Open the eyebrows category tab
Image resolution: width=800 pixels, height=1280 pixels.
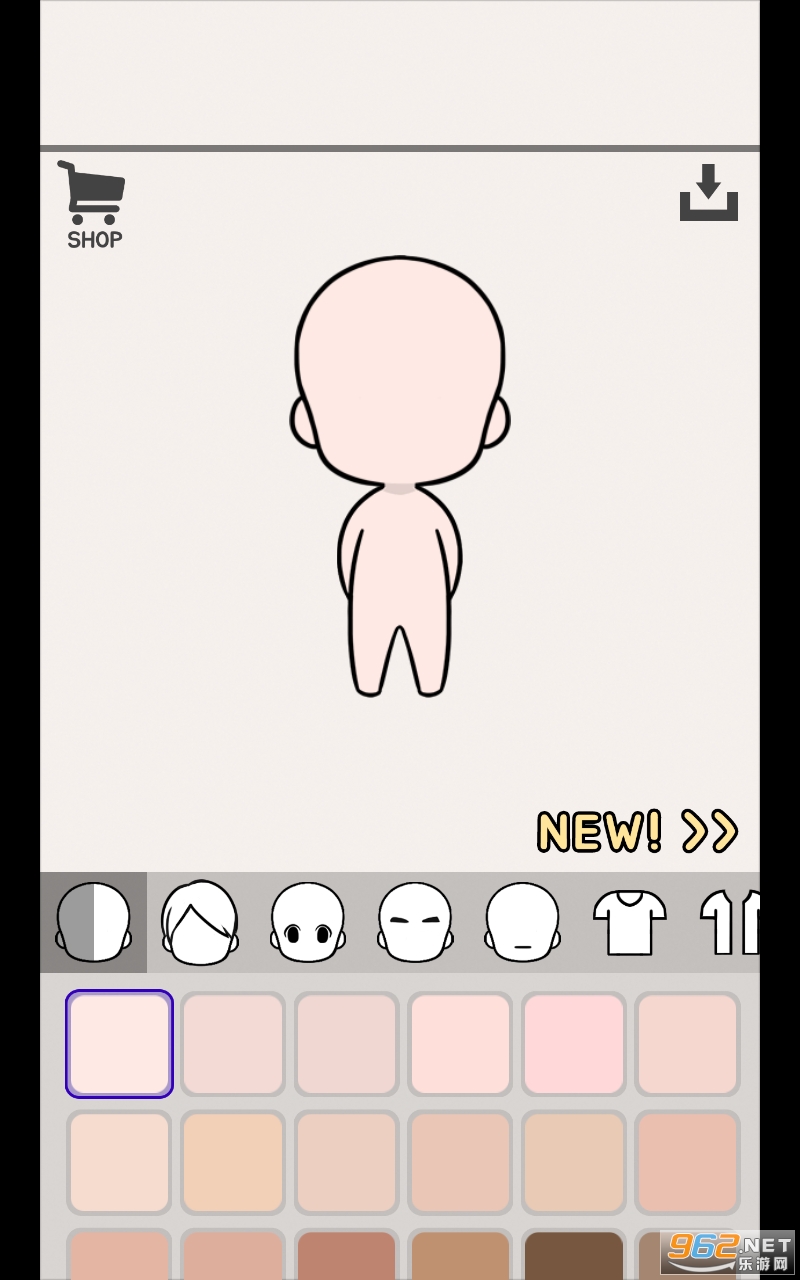coord(415,922)
